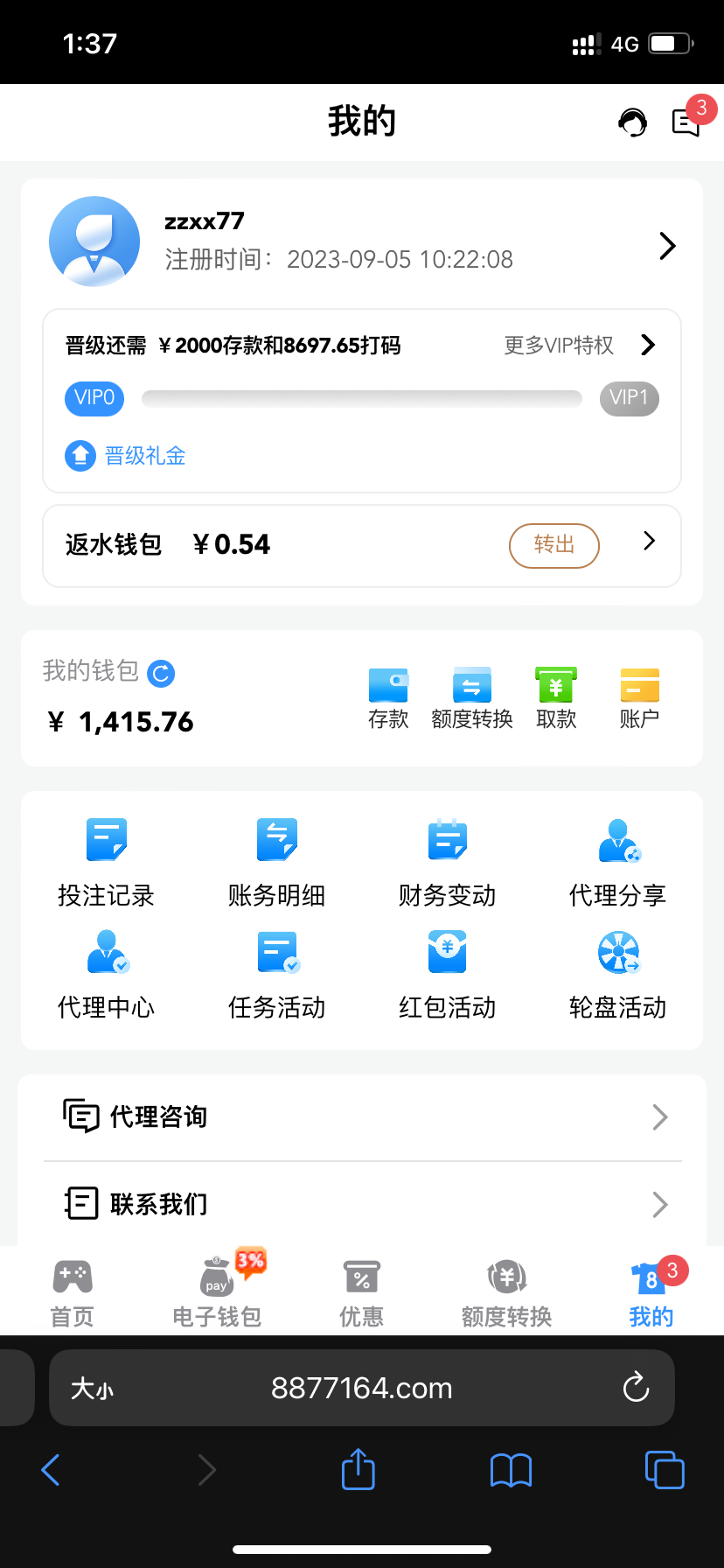Expand the 返水钱包 details chevron
The width and height of the screenshot is (724, 1568).
coord(648,542)
